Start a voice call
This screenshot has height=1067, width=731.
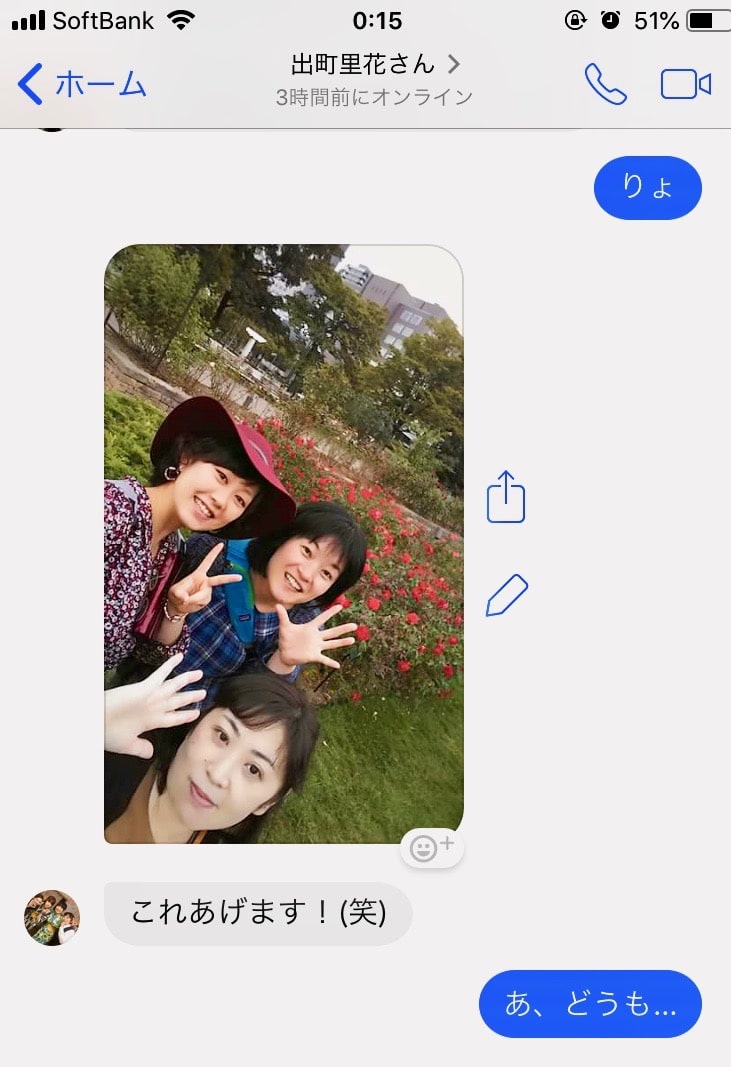[605, 85]
